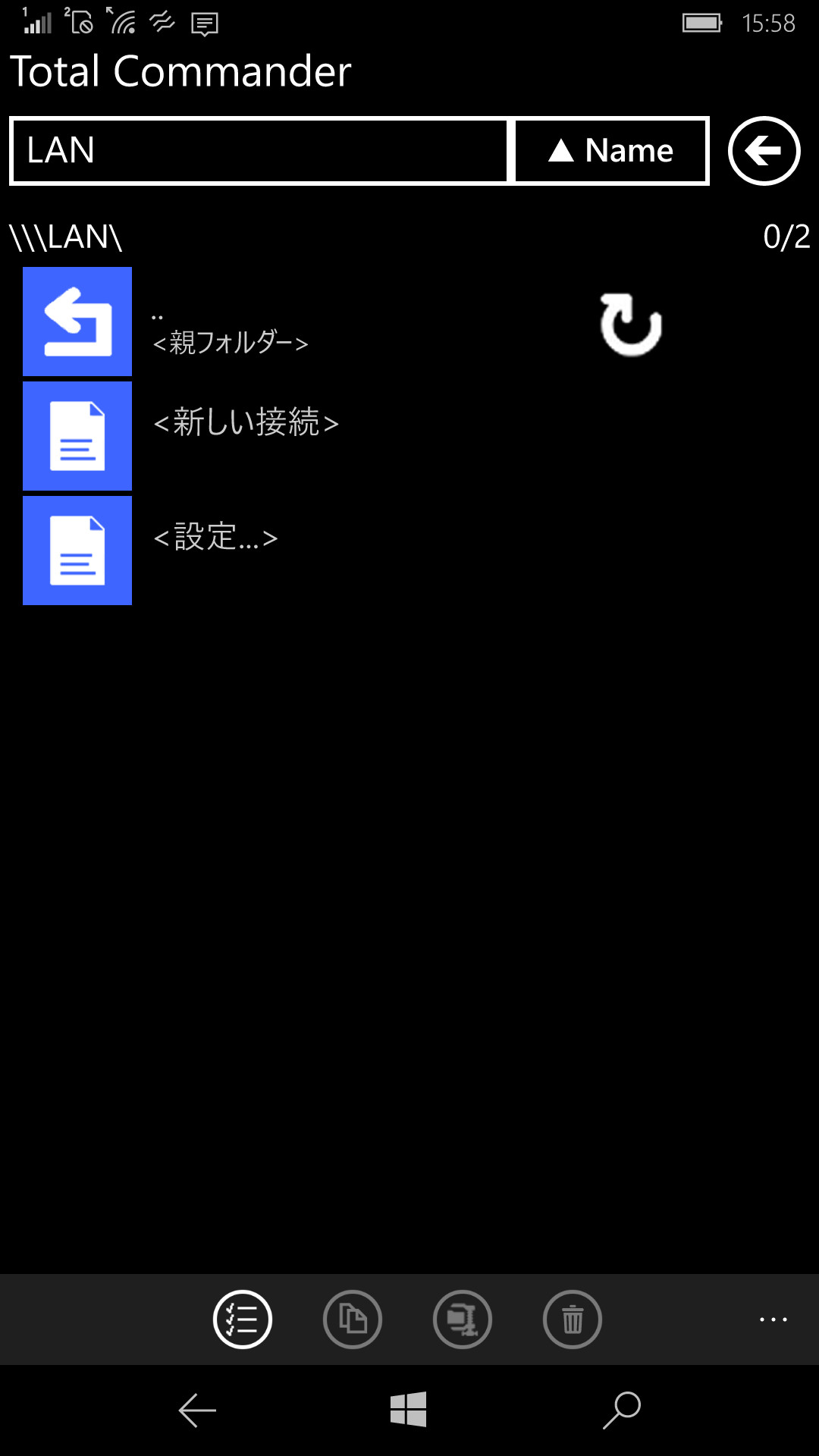Screen dimensions: 819x1456
Task: Click the parent folder return arrow icon
Action: coord(77,322)
